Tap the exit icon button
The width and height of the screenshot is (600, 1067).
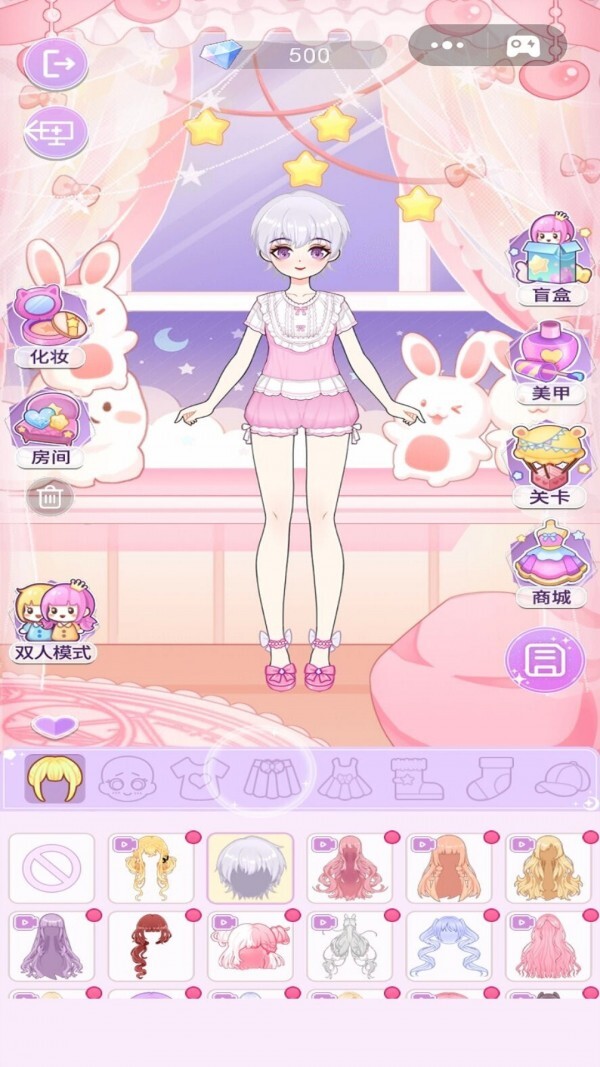click(56, 63)
